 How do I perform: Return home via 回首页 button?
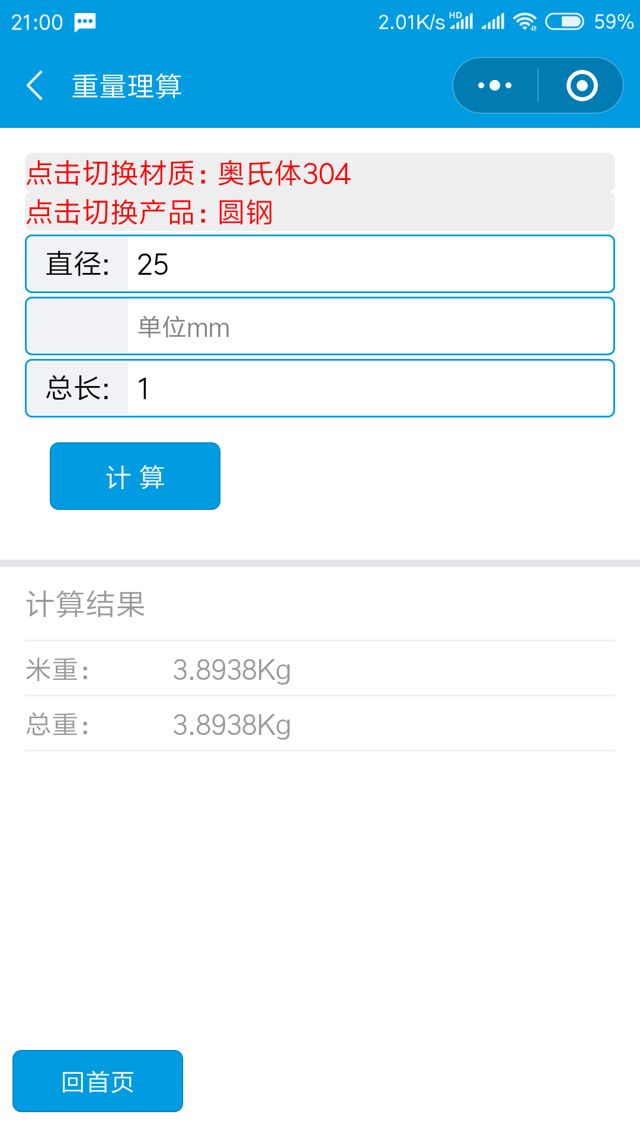point(98,1081)
